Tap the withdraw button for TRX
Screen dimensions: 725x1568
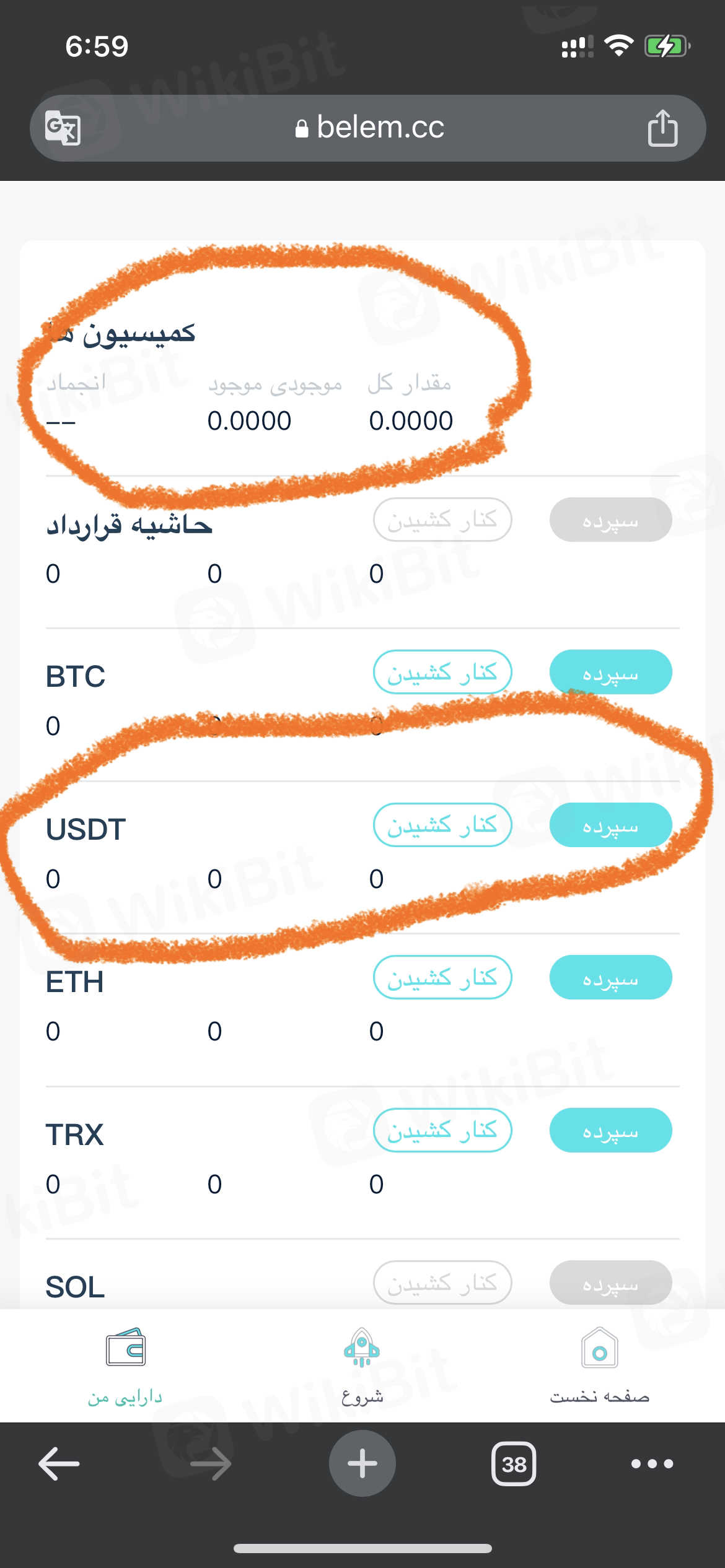point(442,1130)
